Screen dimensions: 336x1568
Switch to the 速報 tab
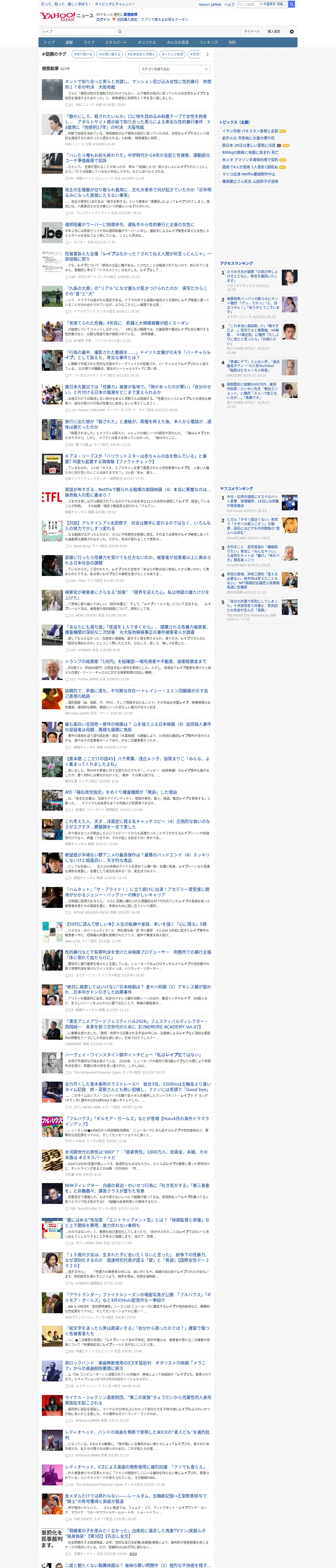pos(69,43)
